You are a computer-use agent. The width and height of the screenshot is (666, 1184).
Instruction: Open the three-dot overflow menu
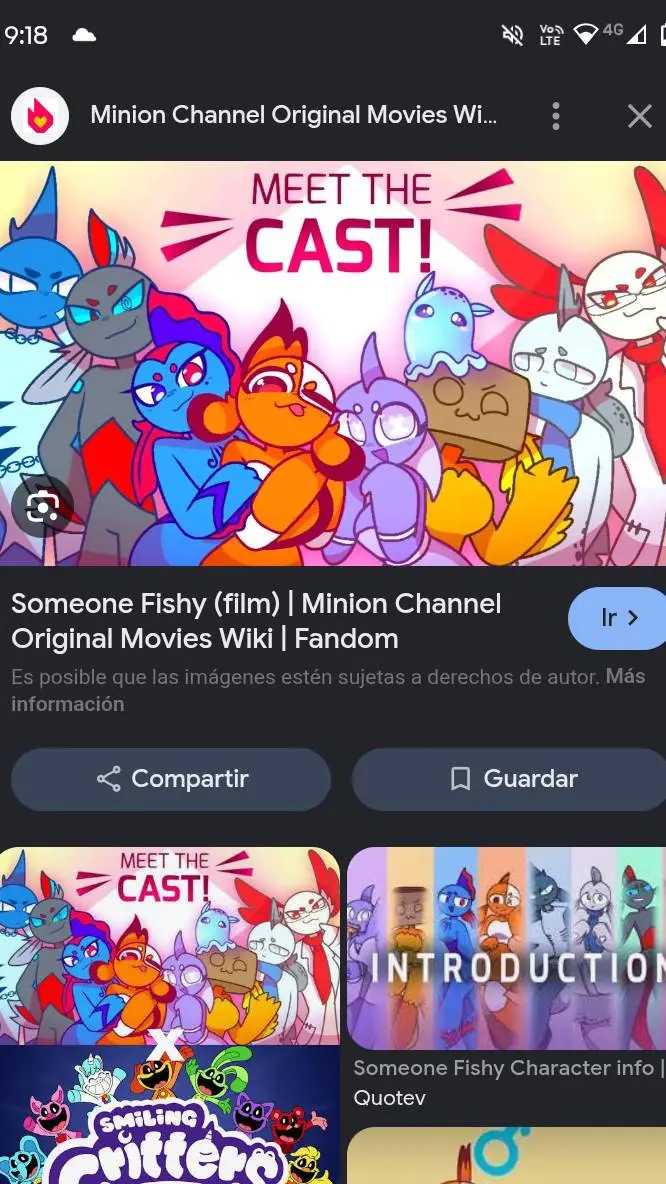(556, 116)
